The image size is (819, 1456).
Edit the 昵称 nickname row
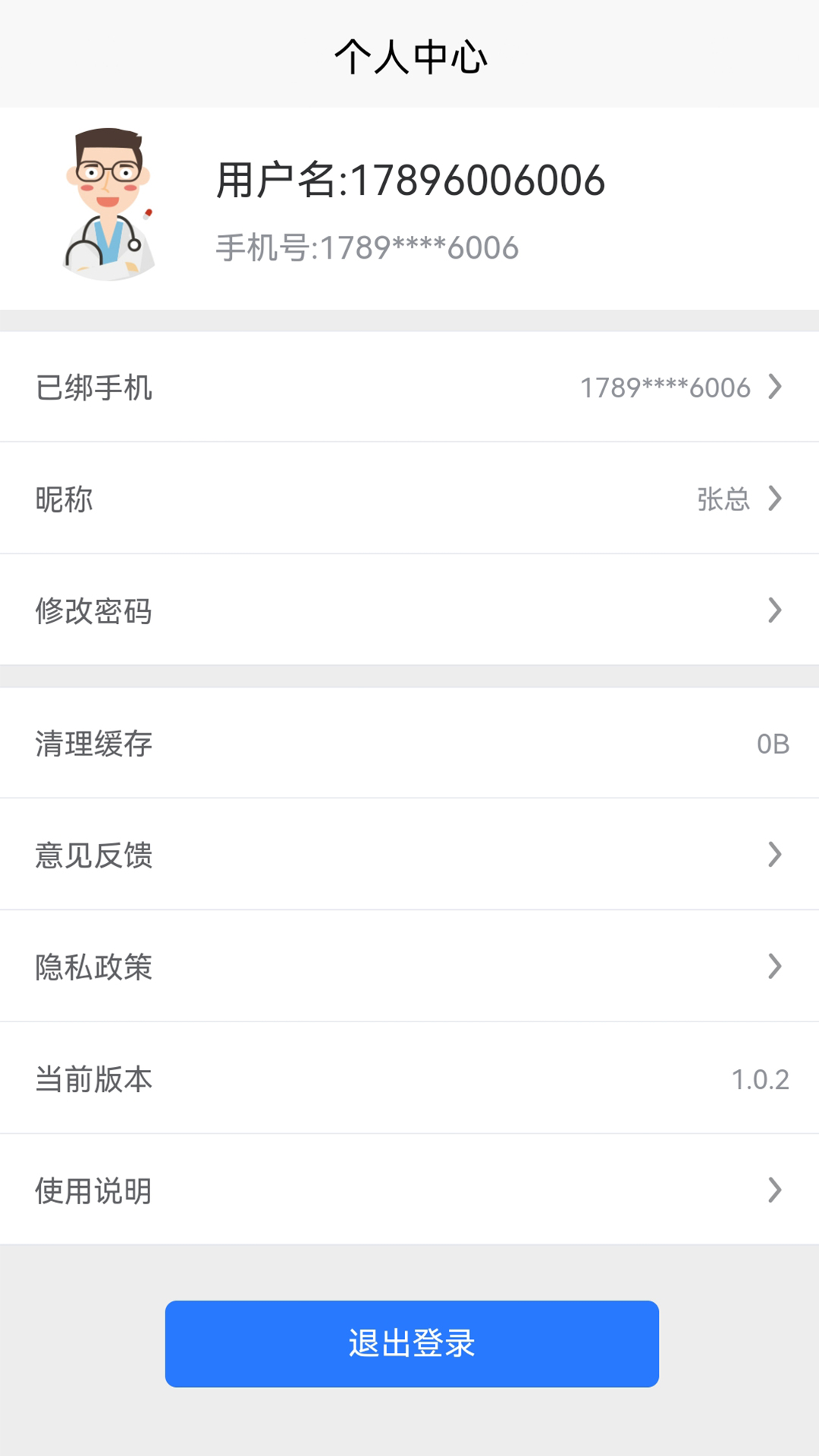[409, 498]
